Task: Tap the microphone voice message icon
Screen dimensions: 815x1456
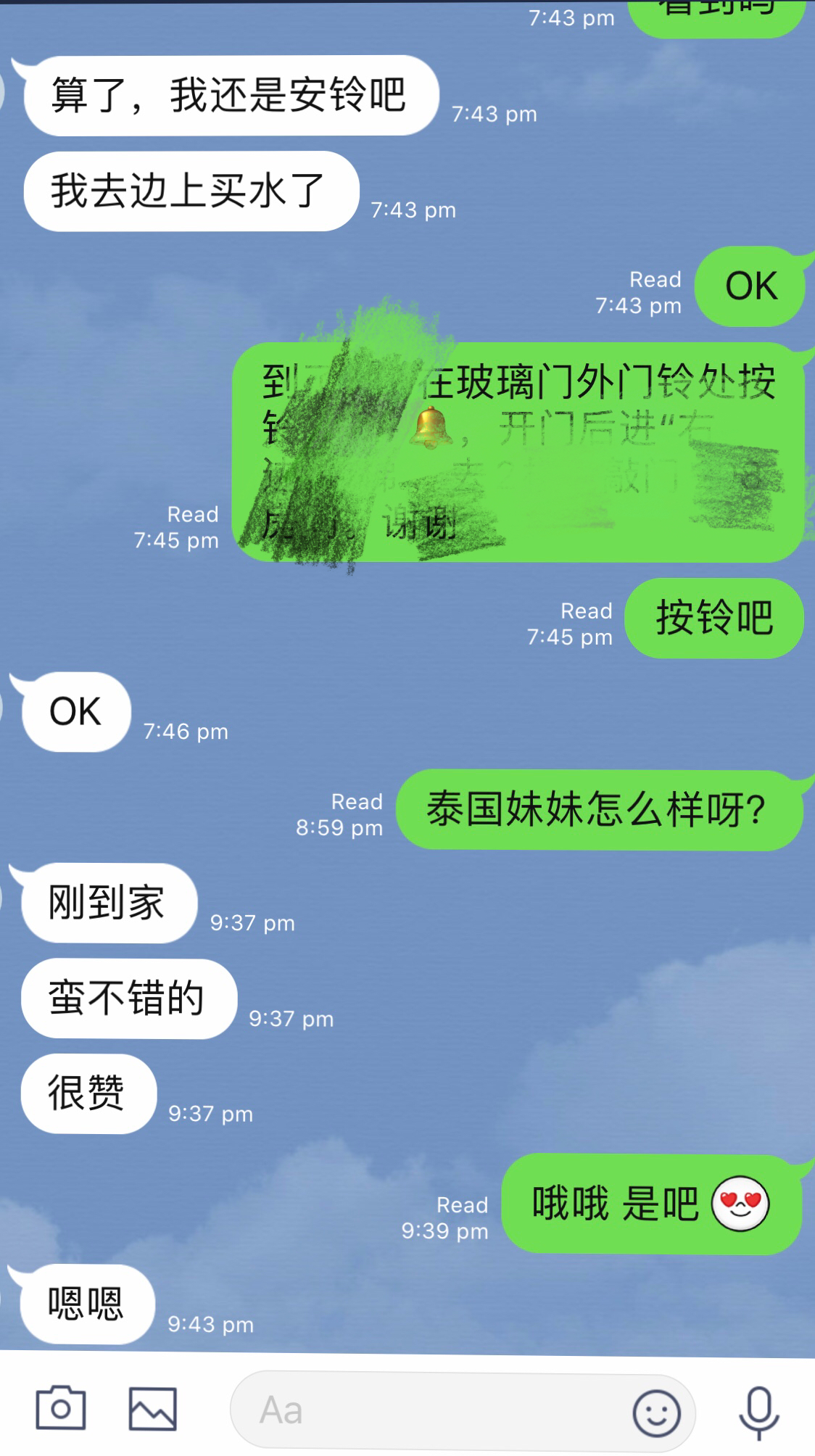Action: (x=758, y=1411)
